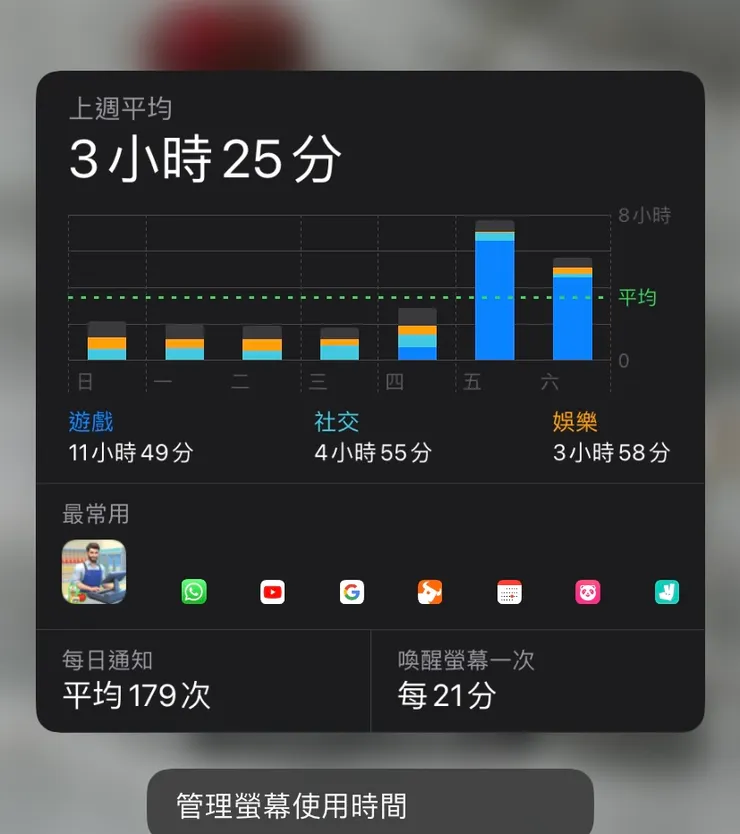Viewport: 740px width, 834px height.
Task: Open the Deliveroo icon
Action: click(665, 591)
